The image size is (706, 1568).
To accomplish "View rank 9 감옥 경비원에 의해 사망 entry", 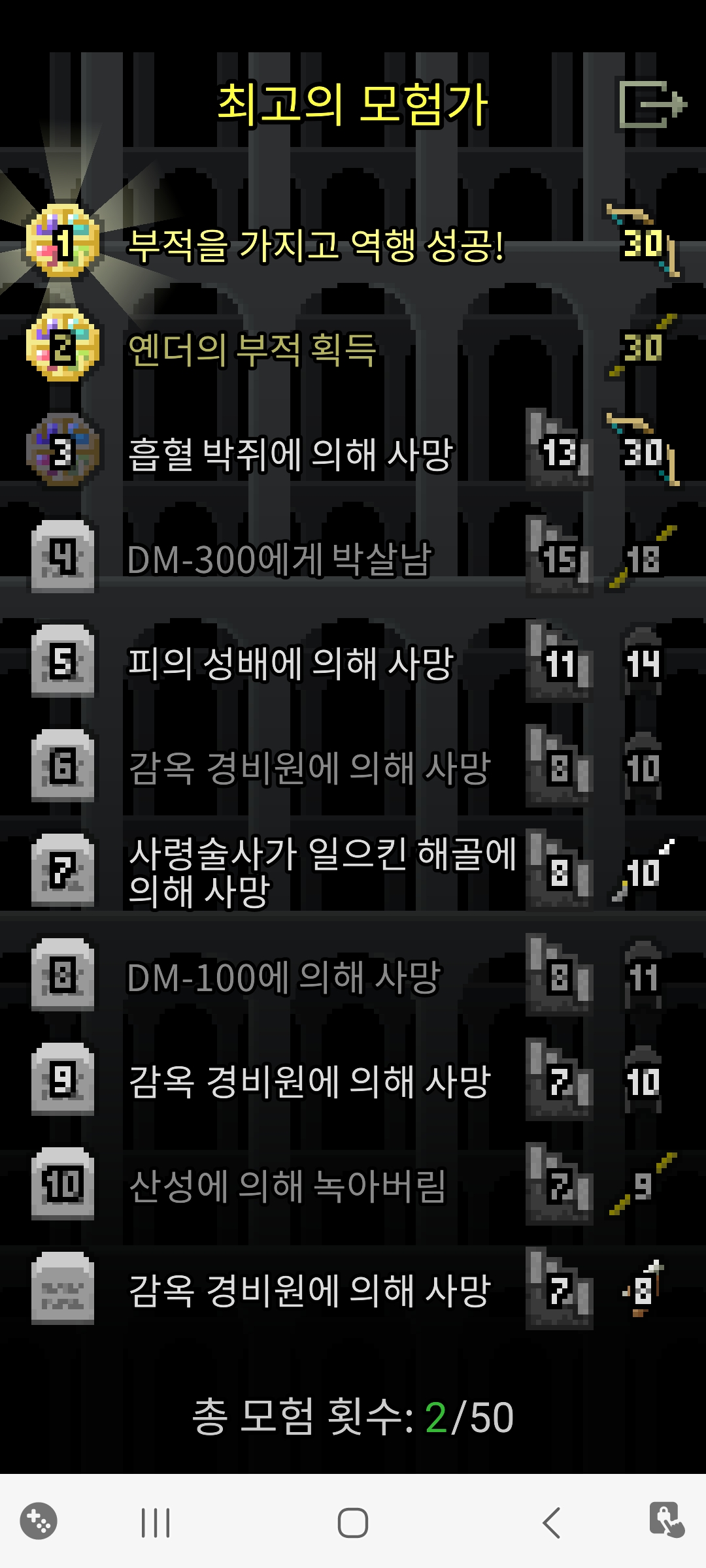I will click(x=309, y=1081).
